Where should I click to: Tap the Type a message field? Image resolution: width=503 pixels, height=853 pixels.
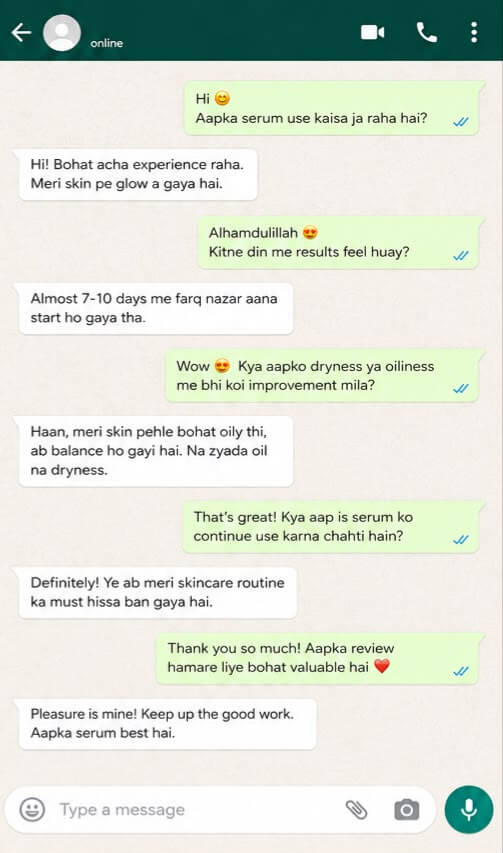196,809
